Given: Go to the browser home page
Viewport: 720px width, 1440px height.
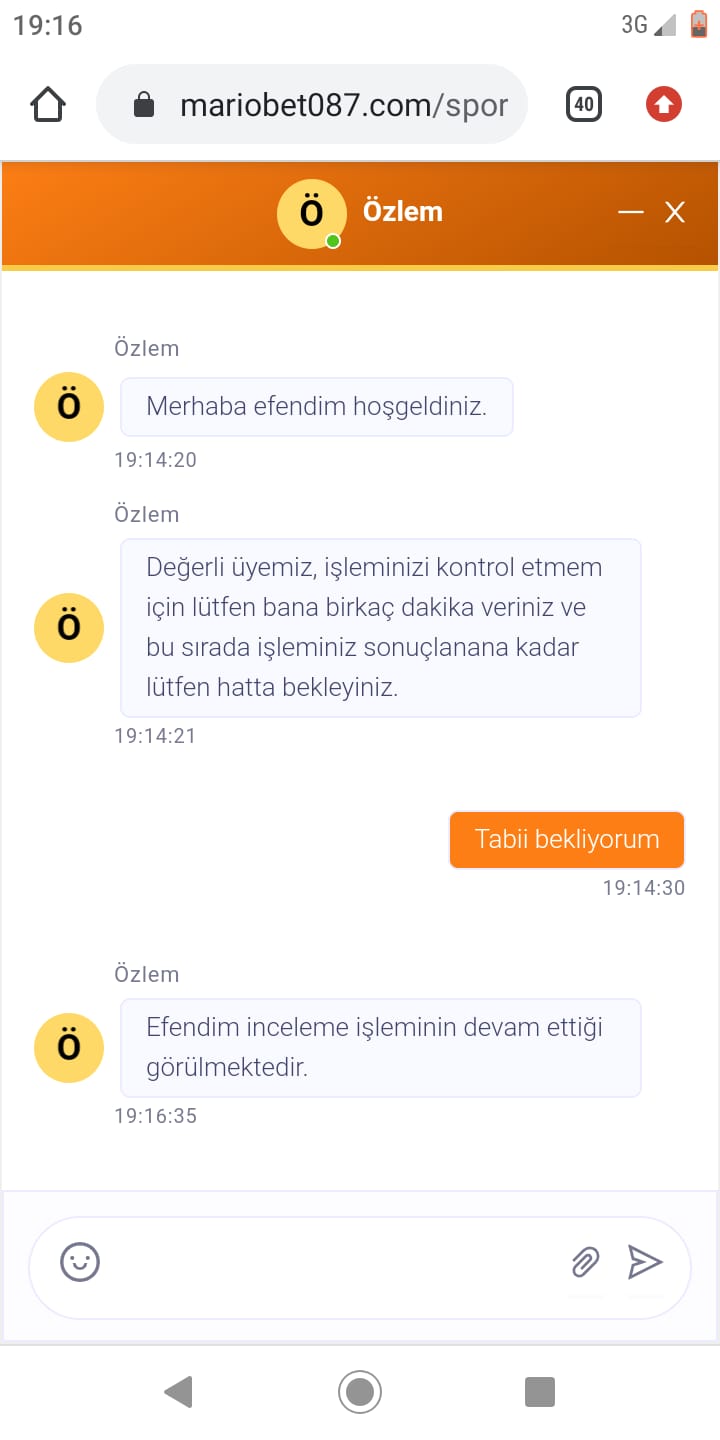Looking at the screenshot, I should tap(48, 104).
